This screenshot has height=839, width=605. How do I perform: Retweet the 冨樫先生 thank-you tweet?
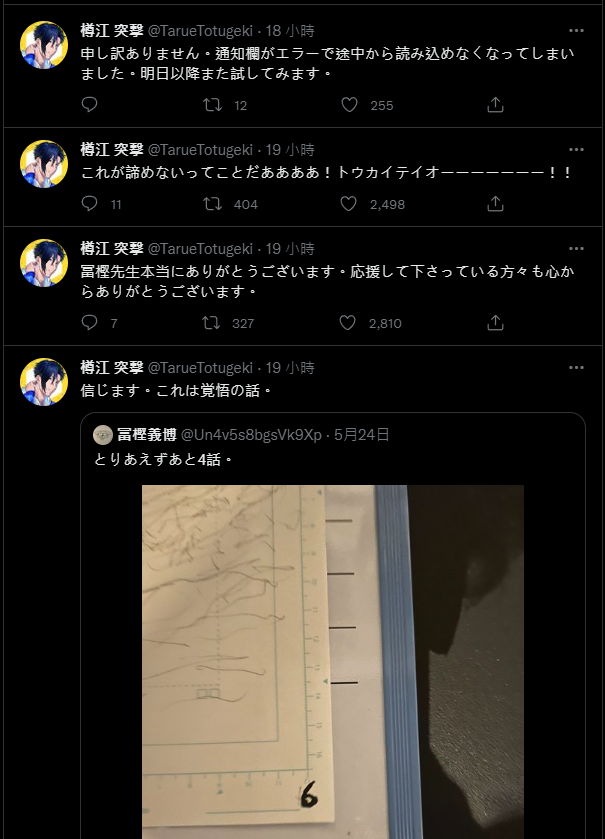(212, 323)
